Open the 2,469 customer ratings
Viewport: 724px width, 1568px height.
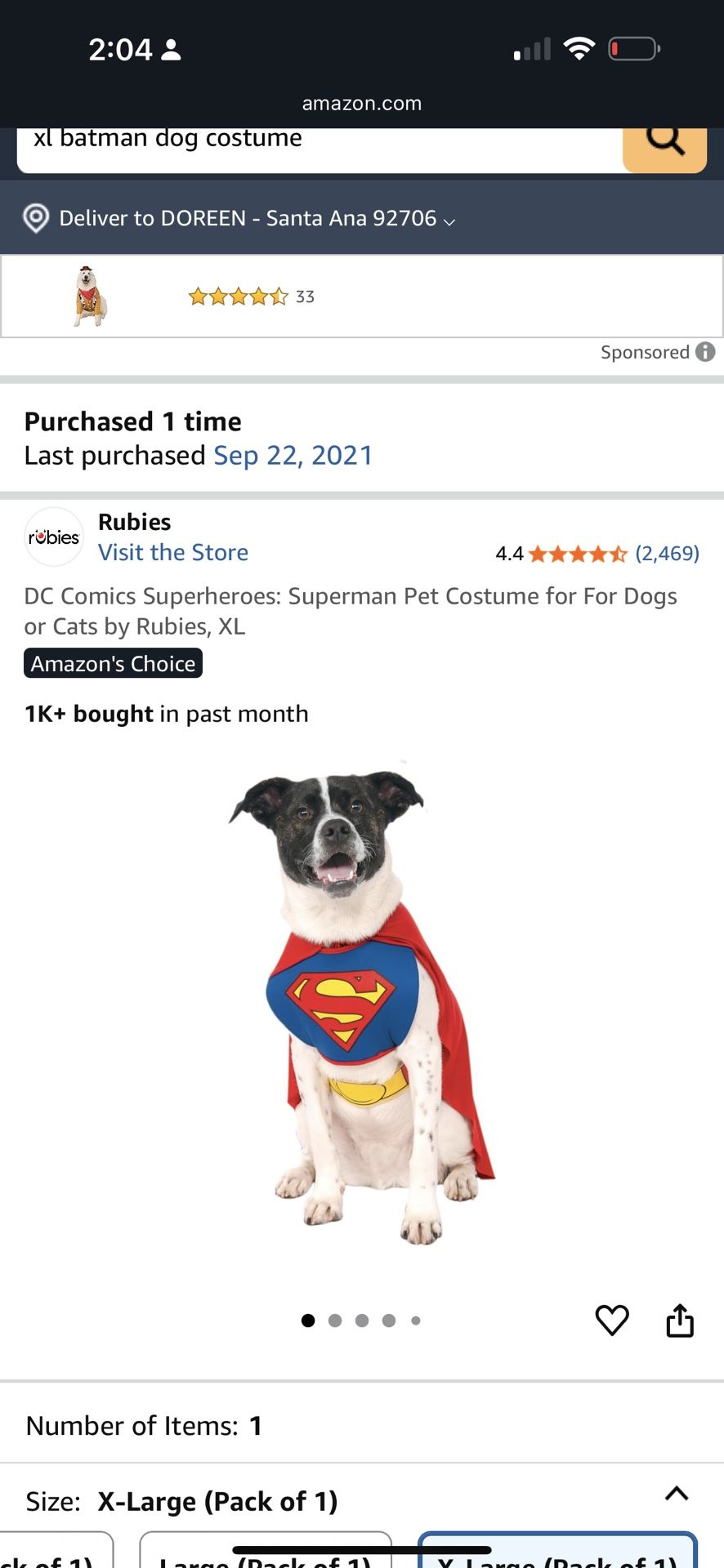tap(667, 554)
